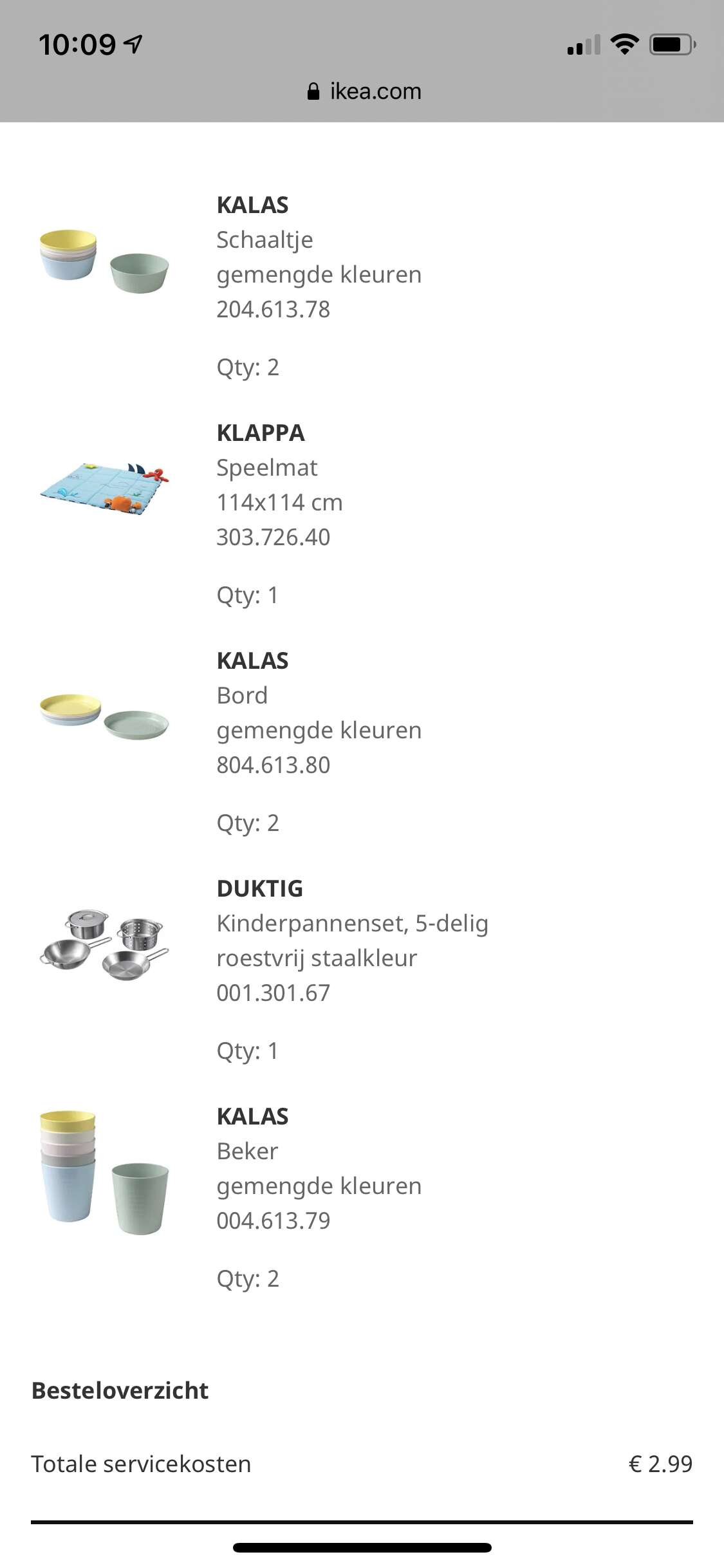Open the DUKTIG Kinderpannenset product image
The width and height of the screenshot is (724, 1568).
click(104, 945)
